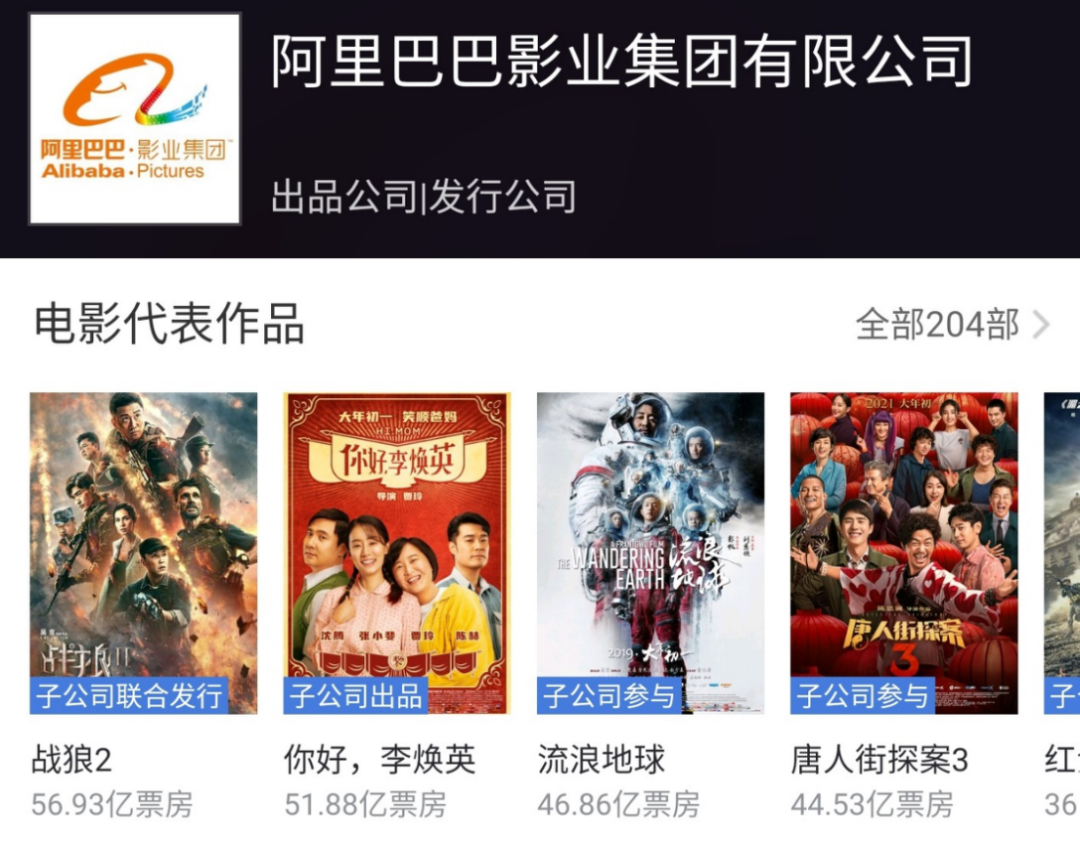View all 204 films (全部204部)
The height and width of the screenshot is (844, 1080).
tap(950, 325)
